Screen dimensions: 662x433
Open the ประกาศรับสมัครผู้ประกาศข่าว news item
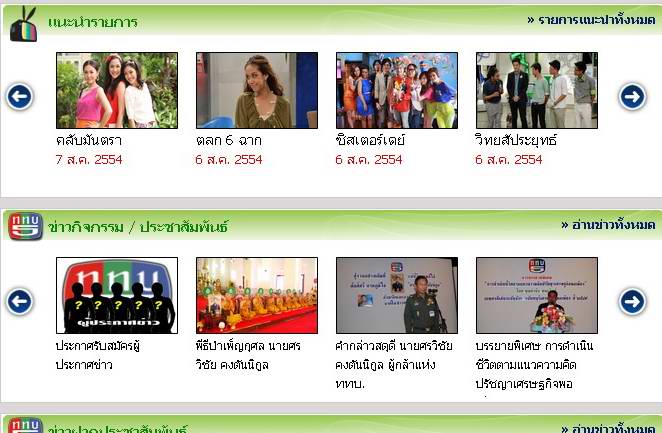116,295
